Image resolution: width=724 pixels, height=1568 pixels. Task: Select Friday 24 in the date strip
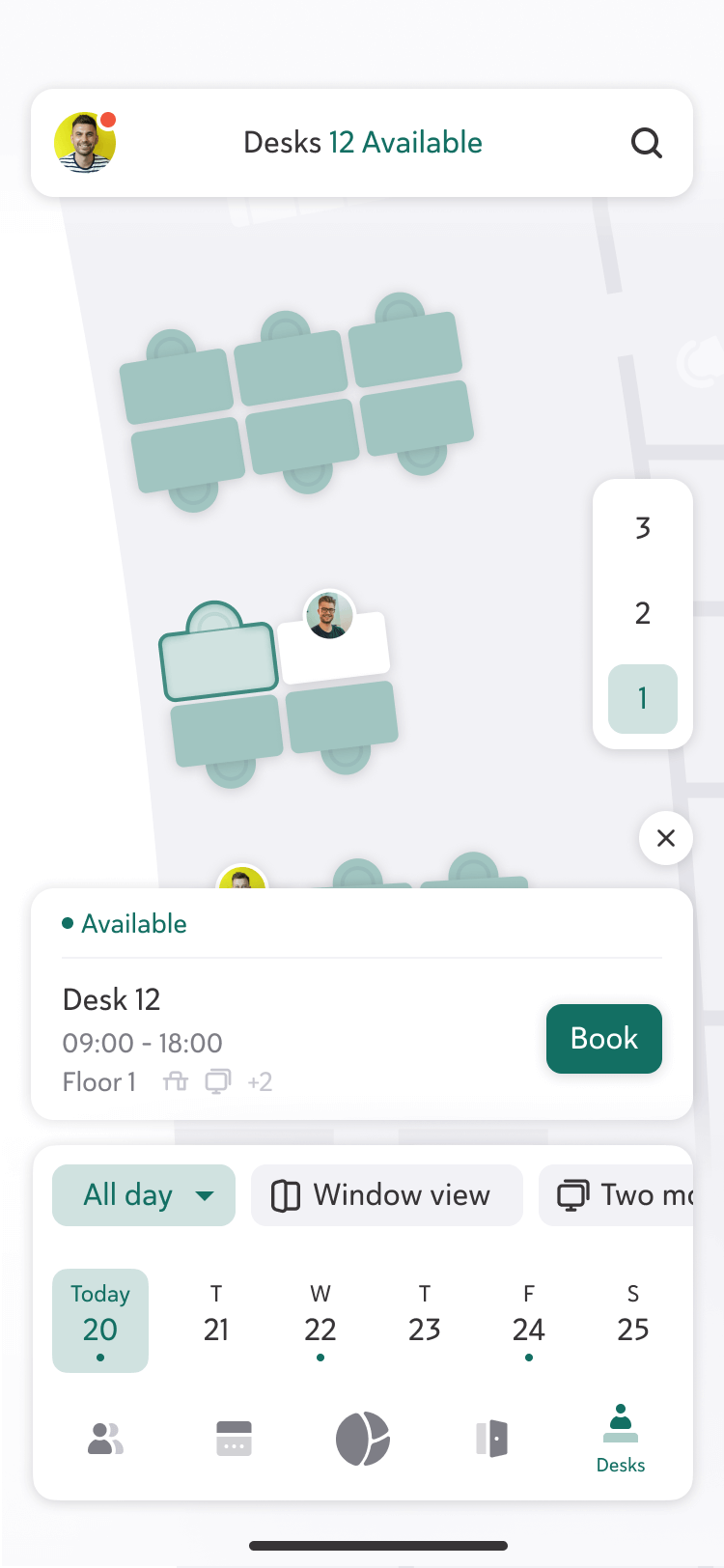[x=529, y=1319]
